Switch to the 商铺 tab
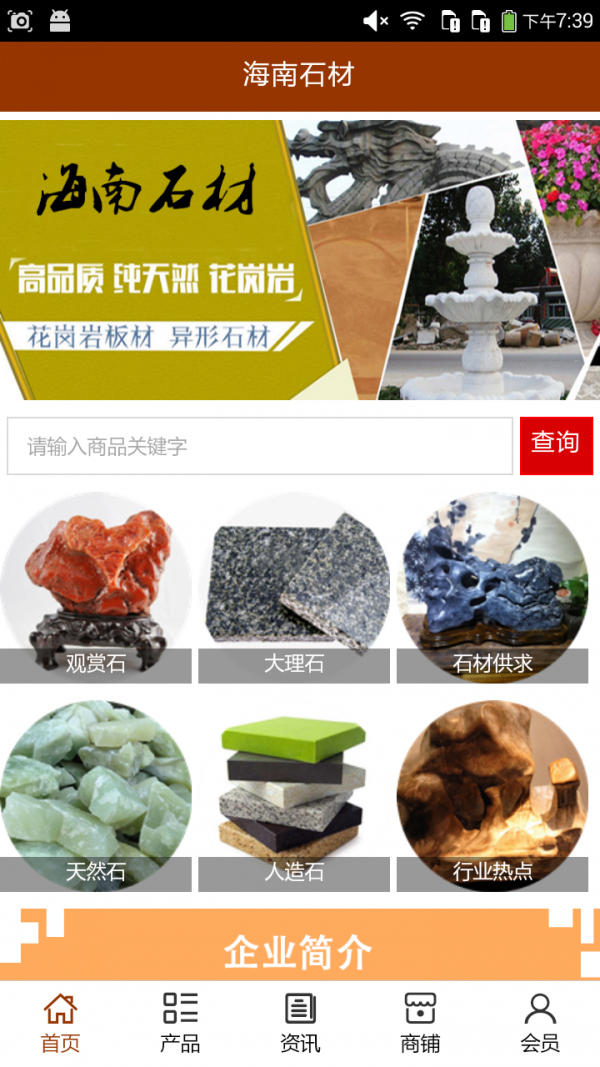 [x=420, y=1023]
